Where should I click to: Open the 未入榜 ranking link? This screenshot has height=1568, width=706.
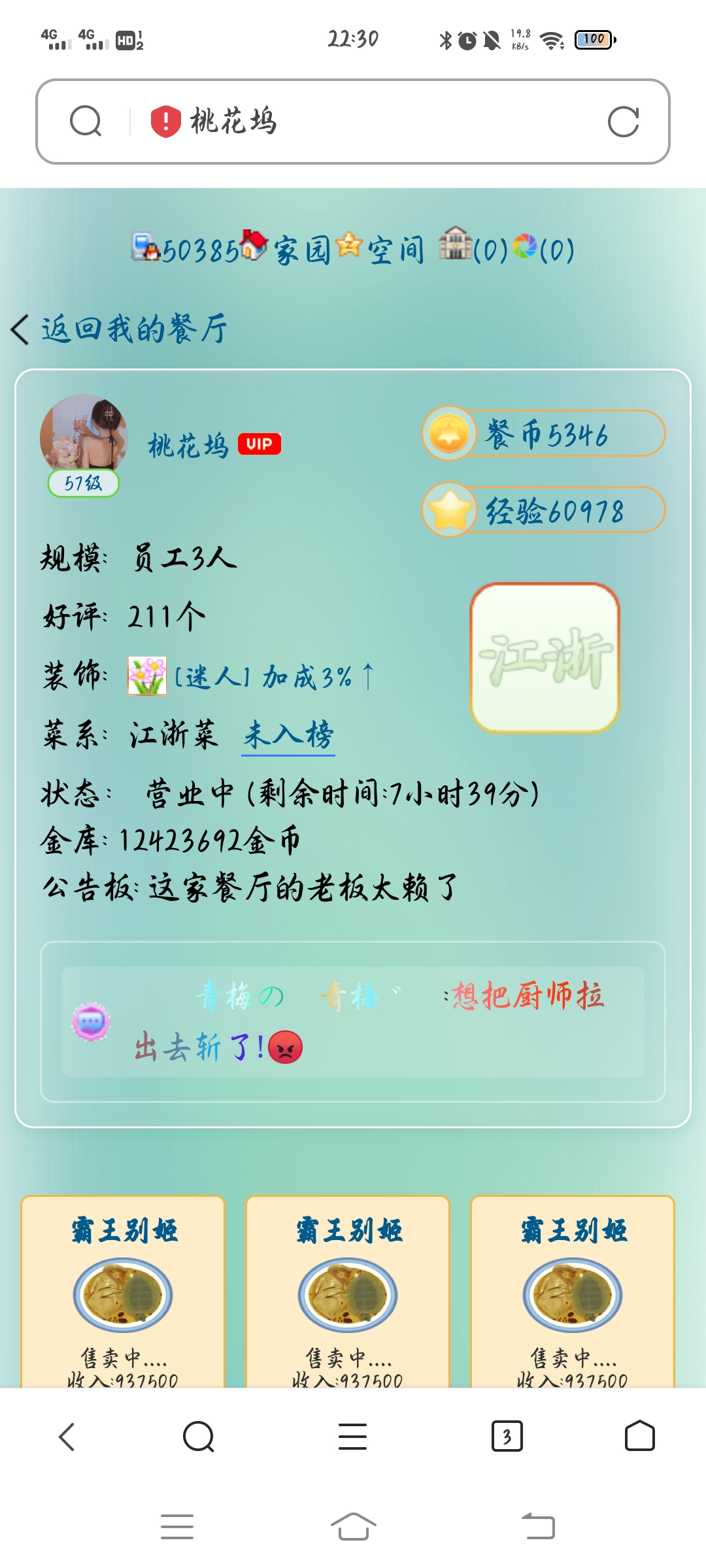(288, 736)
